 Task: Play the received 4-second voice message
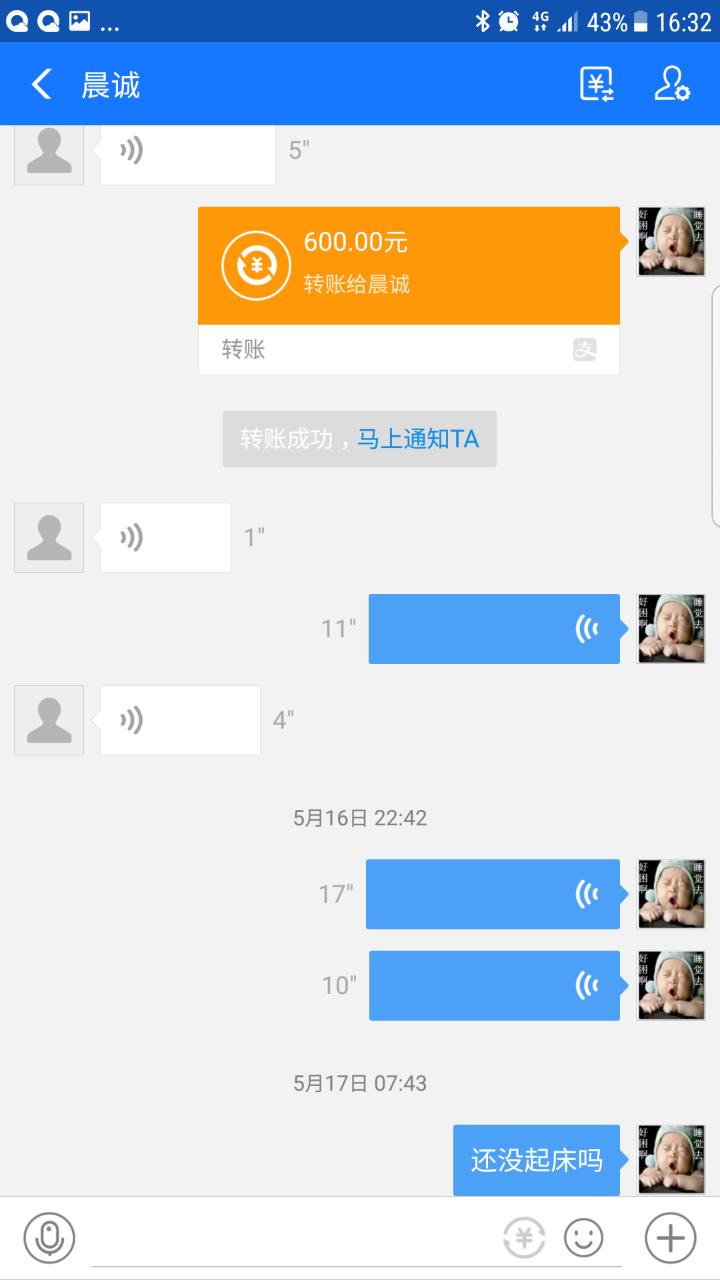point(180,720)
